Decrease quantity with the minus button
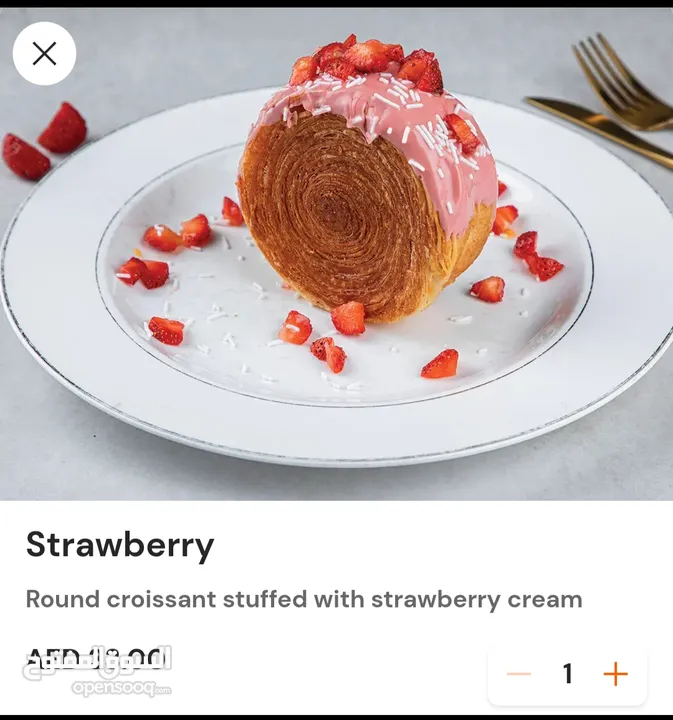673x720 pixels. tap(519, 674)
